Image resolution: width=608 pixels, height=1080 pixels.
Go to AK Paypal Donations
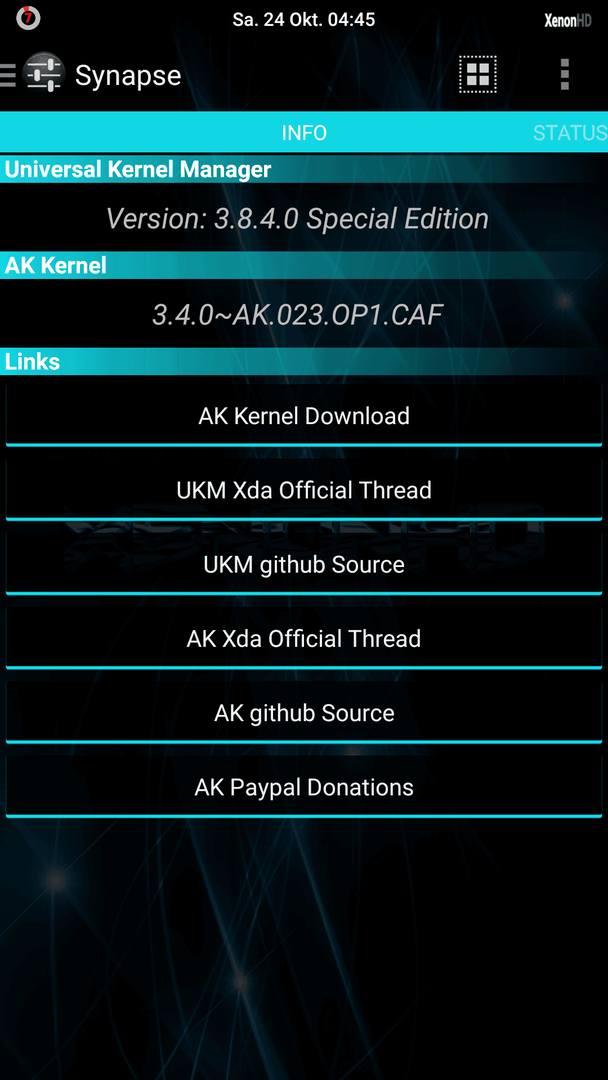pyautogui.click(x=304, y=787)
